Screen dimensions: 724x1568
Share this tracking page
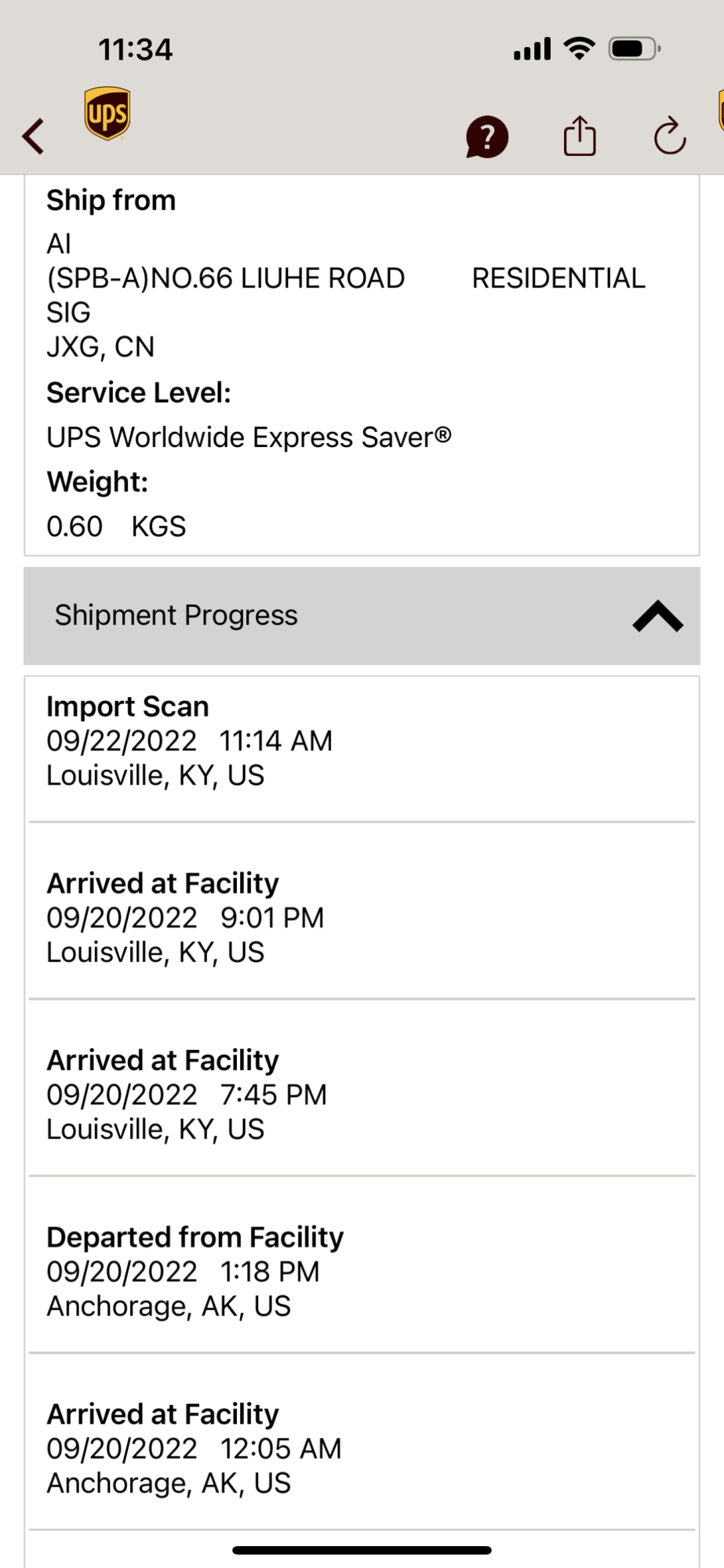(580, 136)
